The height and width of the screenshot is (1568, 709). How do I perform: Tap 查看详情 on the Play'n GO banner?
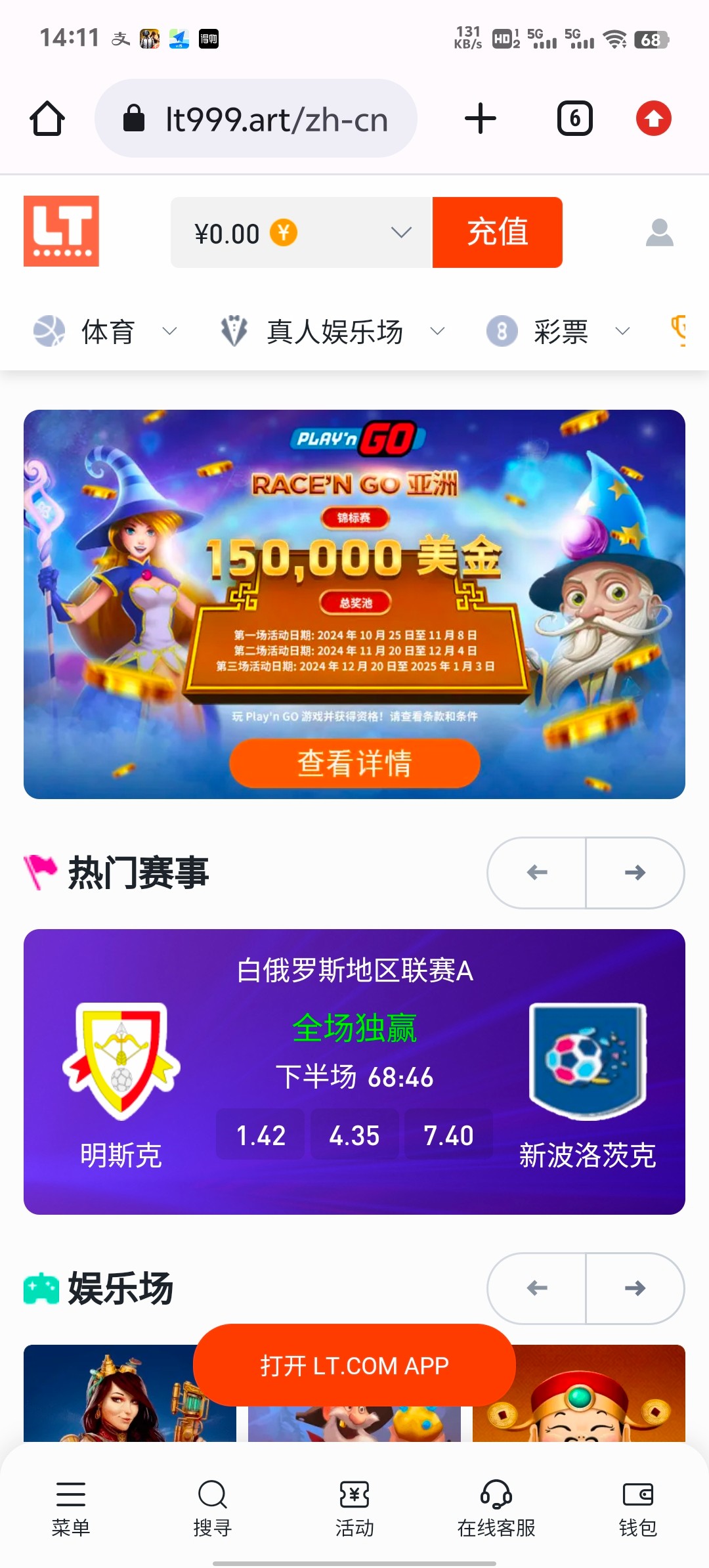[x=354, y=763]
